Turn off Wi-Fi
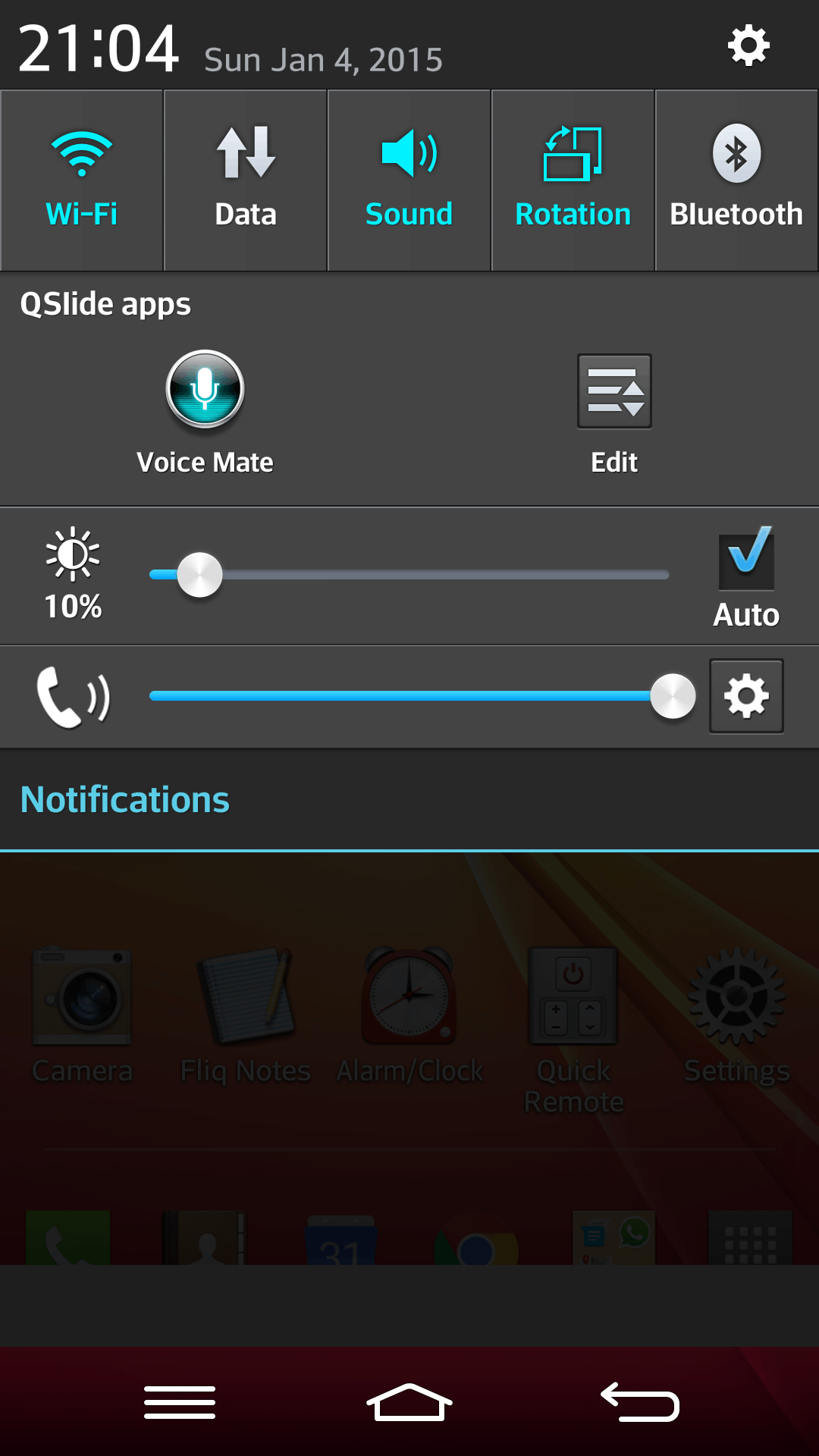Screen dimensions: 819x1456 pyautogui.click(x=82, y=180)
